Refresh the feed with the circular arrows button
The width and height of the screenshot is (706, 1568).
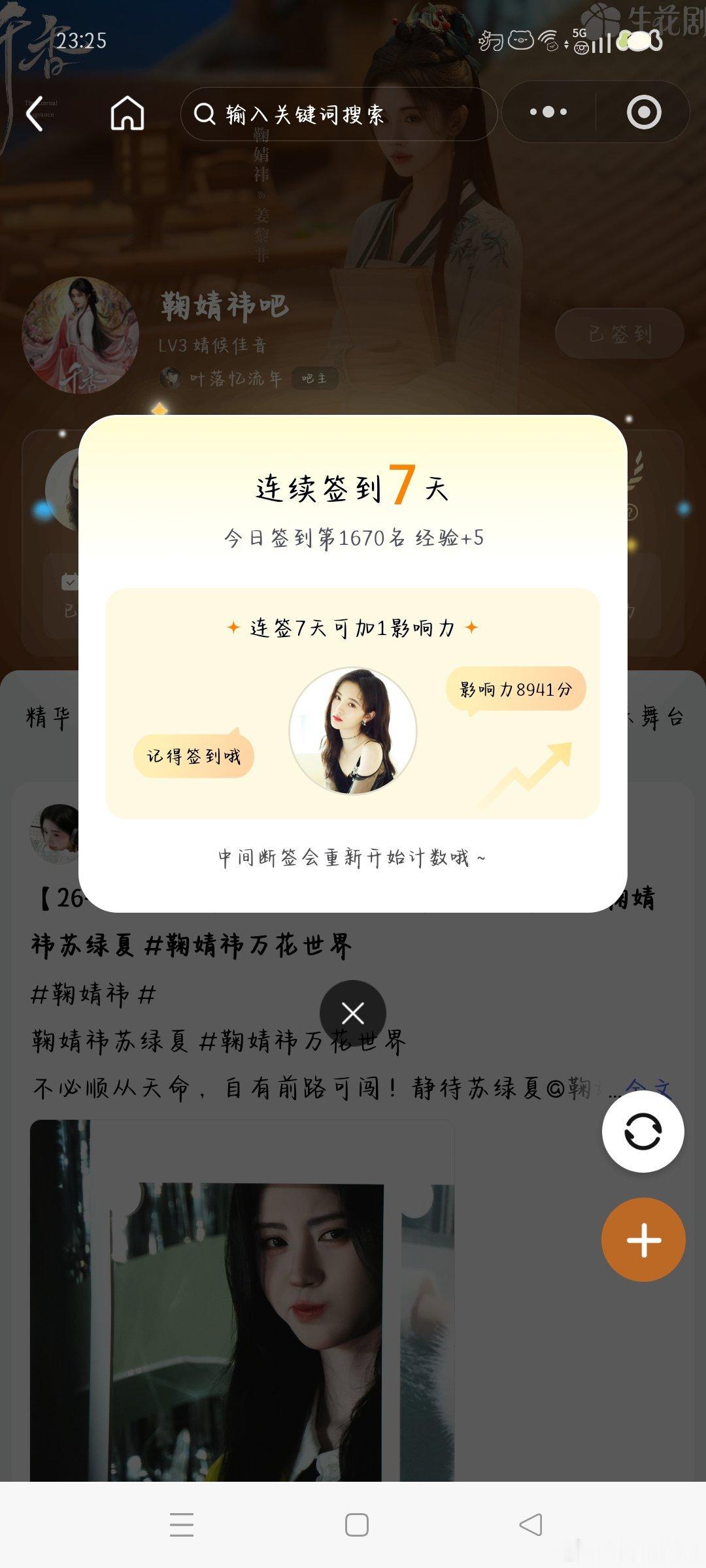coord(643,1131)
